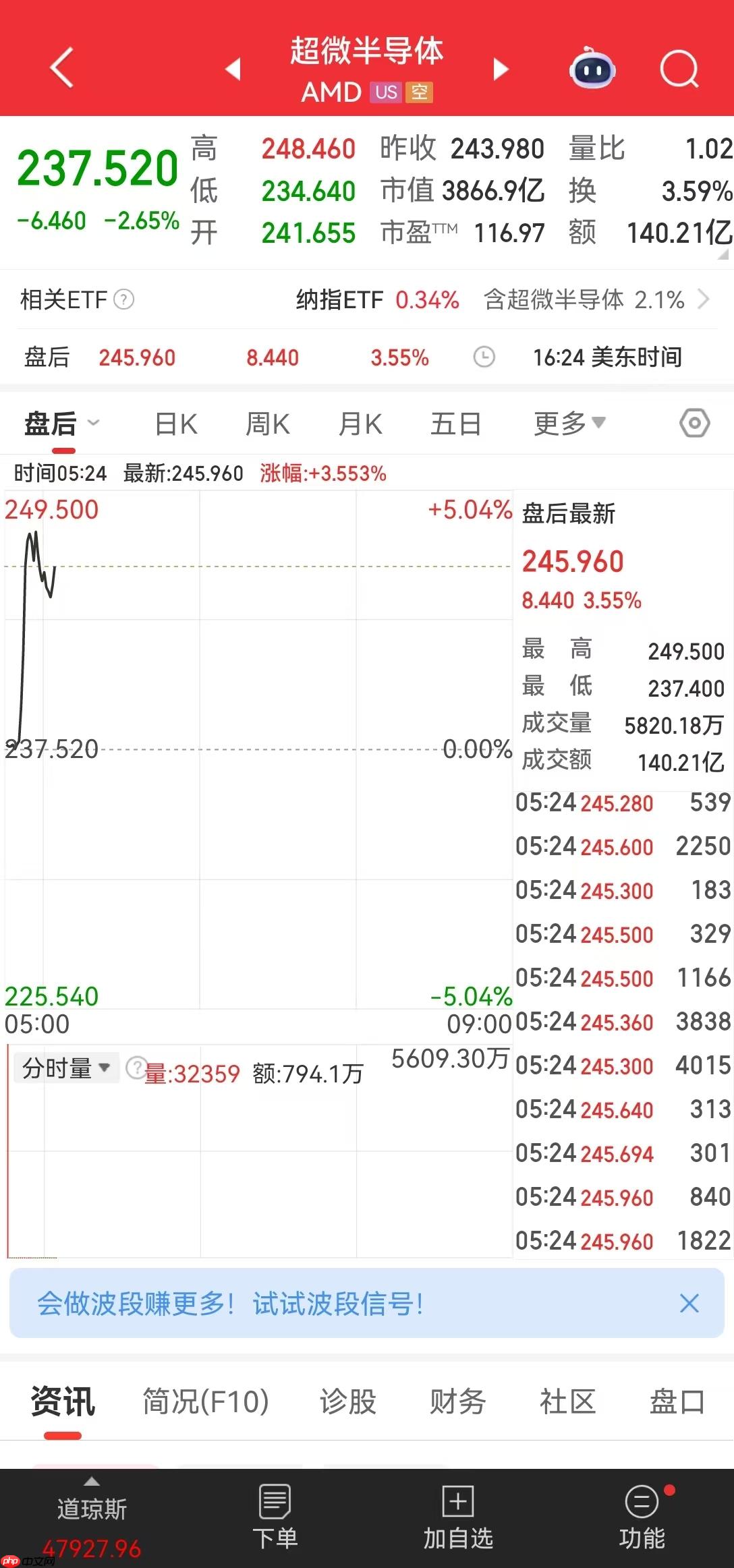Open search via the magnifier icon

coord(679,69)
